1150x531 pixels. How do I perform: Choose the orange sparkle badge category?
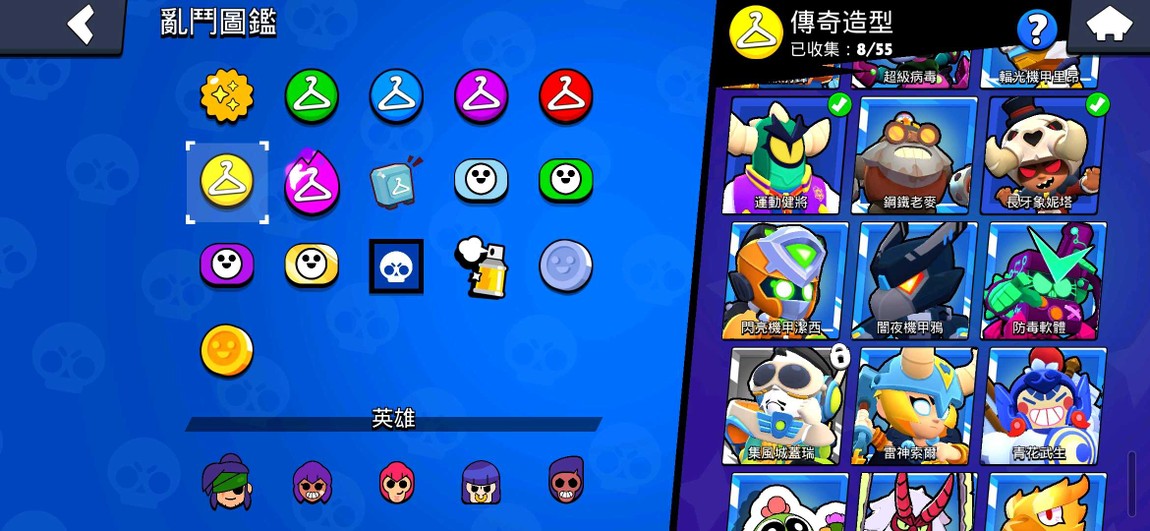(227, 96)
